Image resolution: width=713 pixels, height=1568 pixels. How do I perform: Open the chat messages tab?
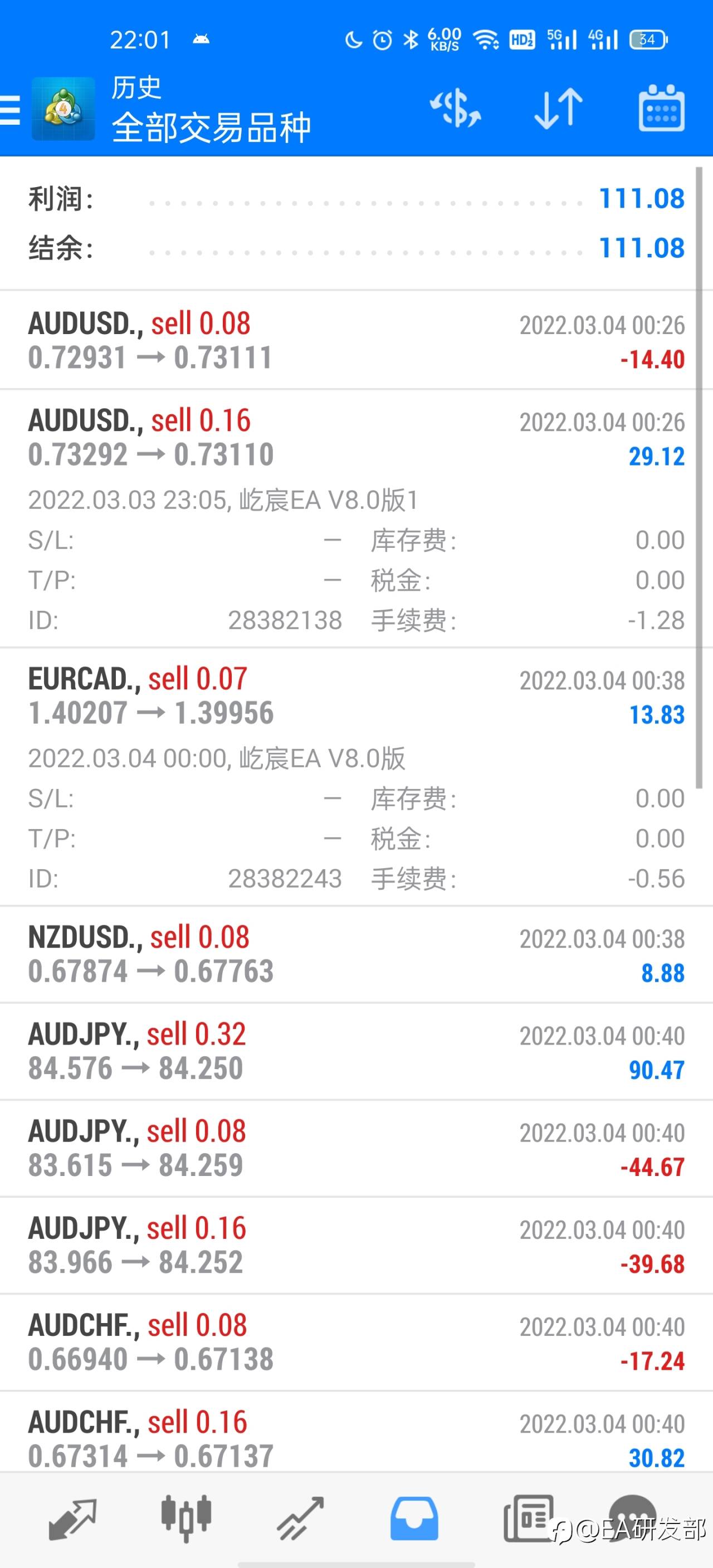click(633, 1516)
